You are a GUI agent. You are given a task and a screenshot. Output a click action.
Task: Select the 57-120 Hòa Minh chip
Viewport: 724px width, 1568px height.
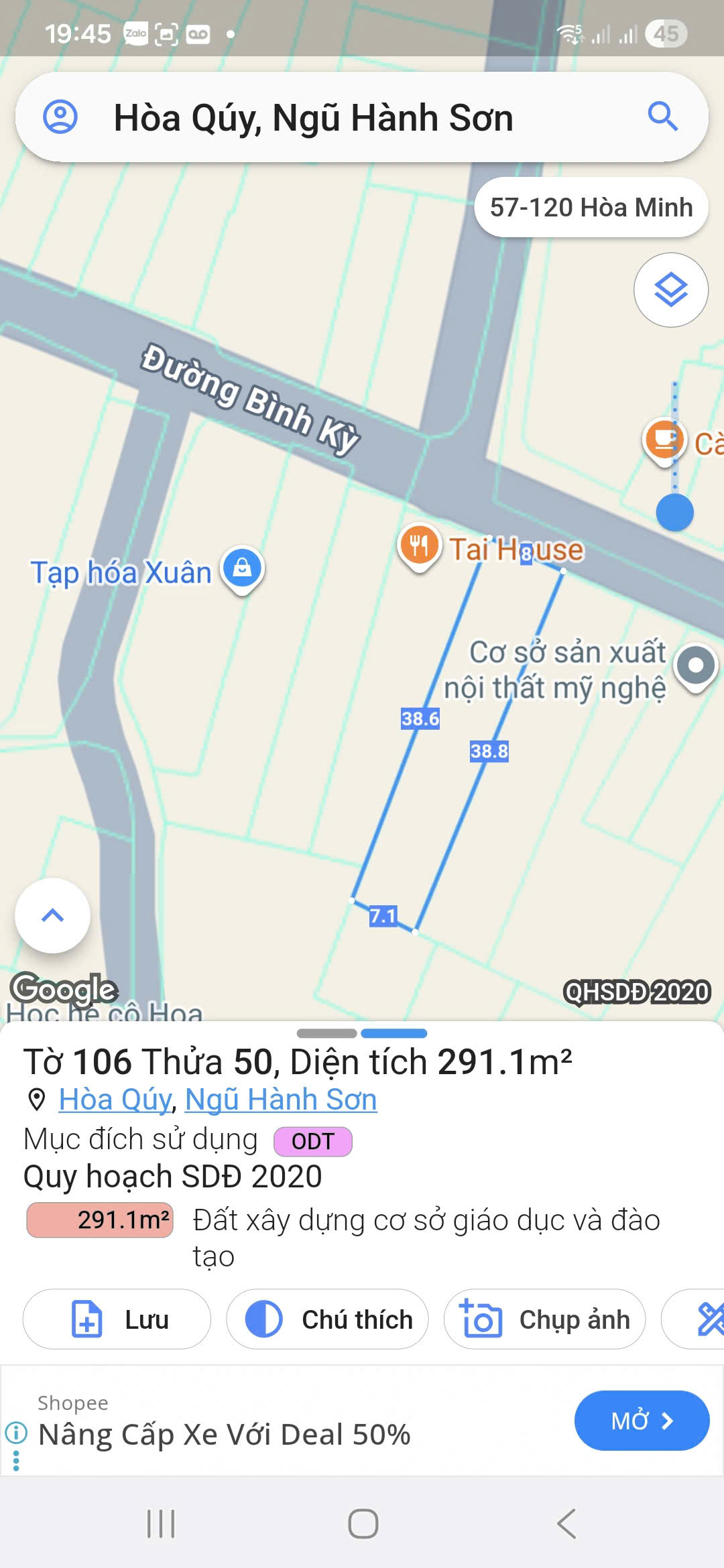[x=591, y=208]
